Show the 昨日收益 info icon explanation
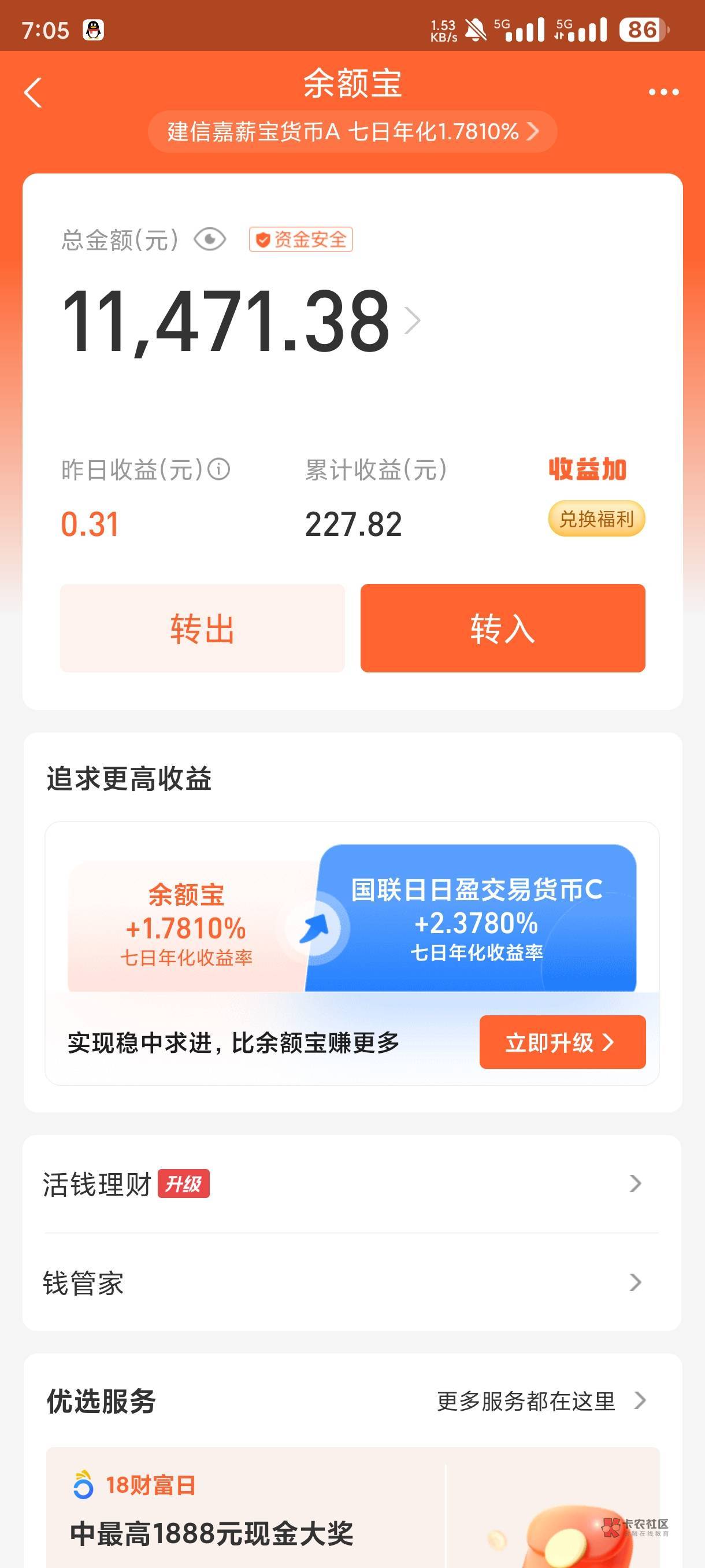 [219, 469]
